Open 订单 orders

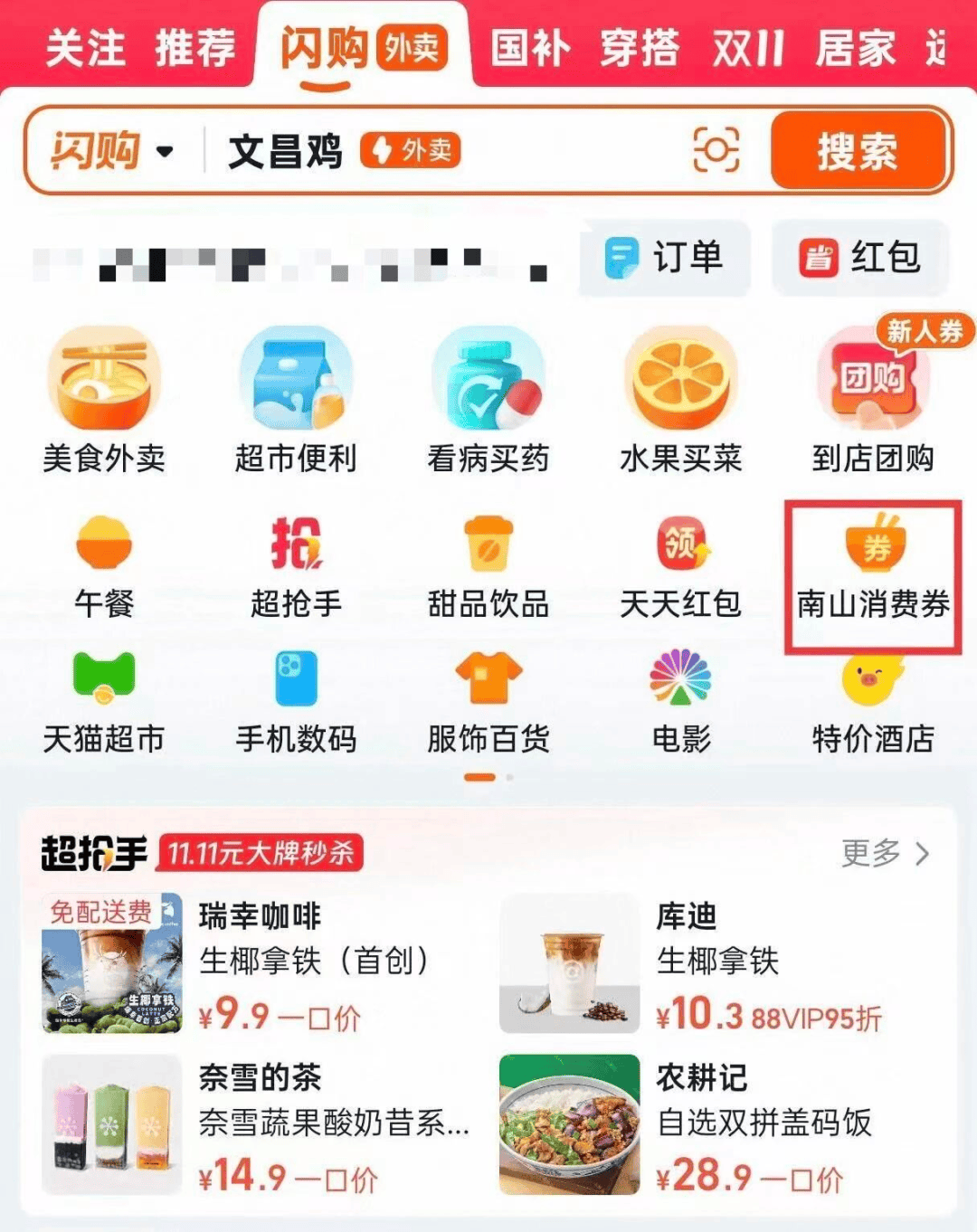(665, 258)
